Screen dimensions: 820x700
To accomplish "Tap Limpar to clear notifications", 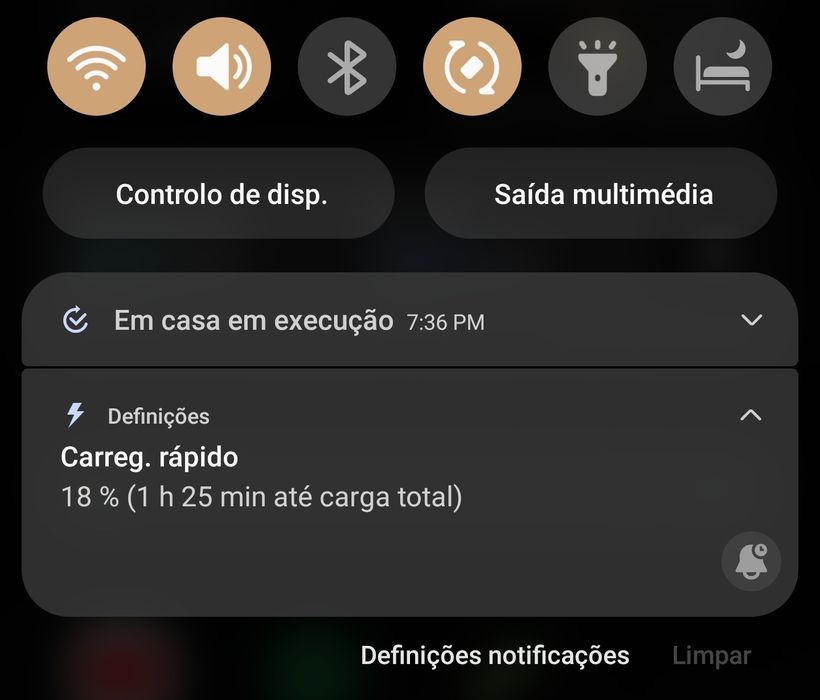I will 711,656.
